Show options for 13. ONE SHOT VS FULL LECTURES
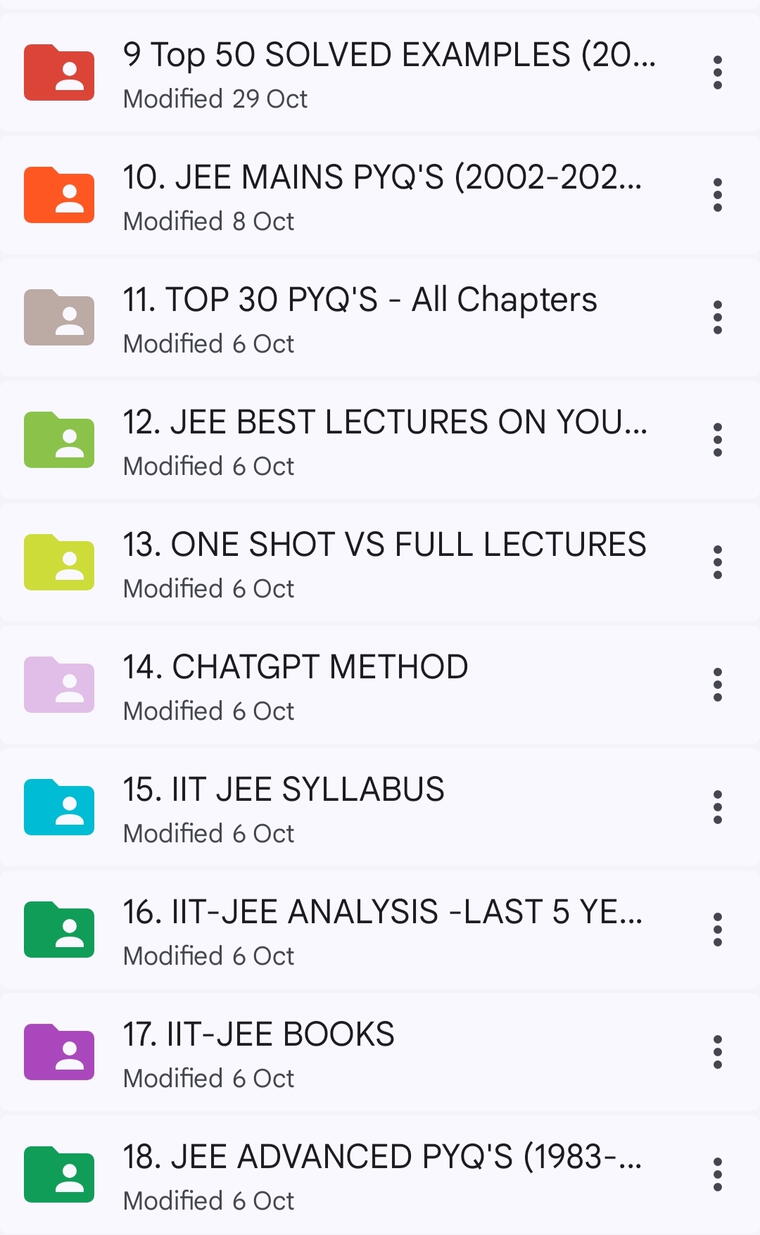 click(x=717, y=562)
